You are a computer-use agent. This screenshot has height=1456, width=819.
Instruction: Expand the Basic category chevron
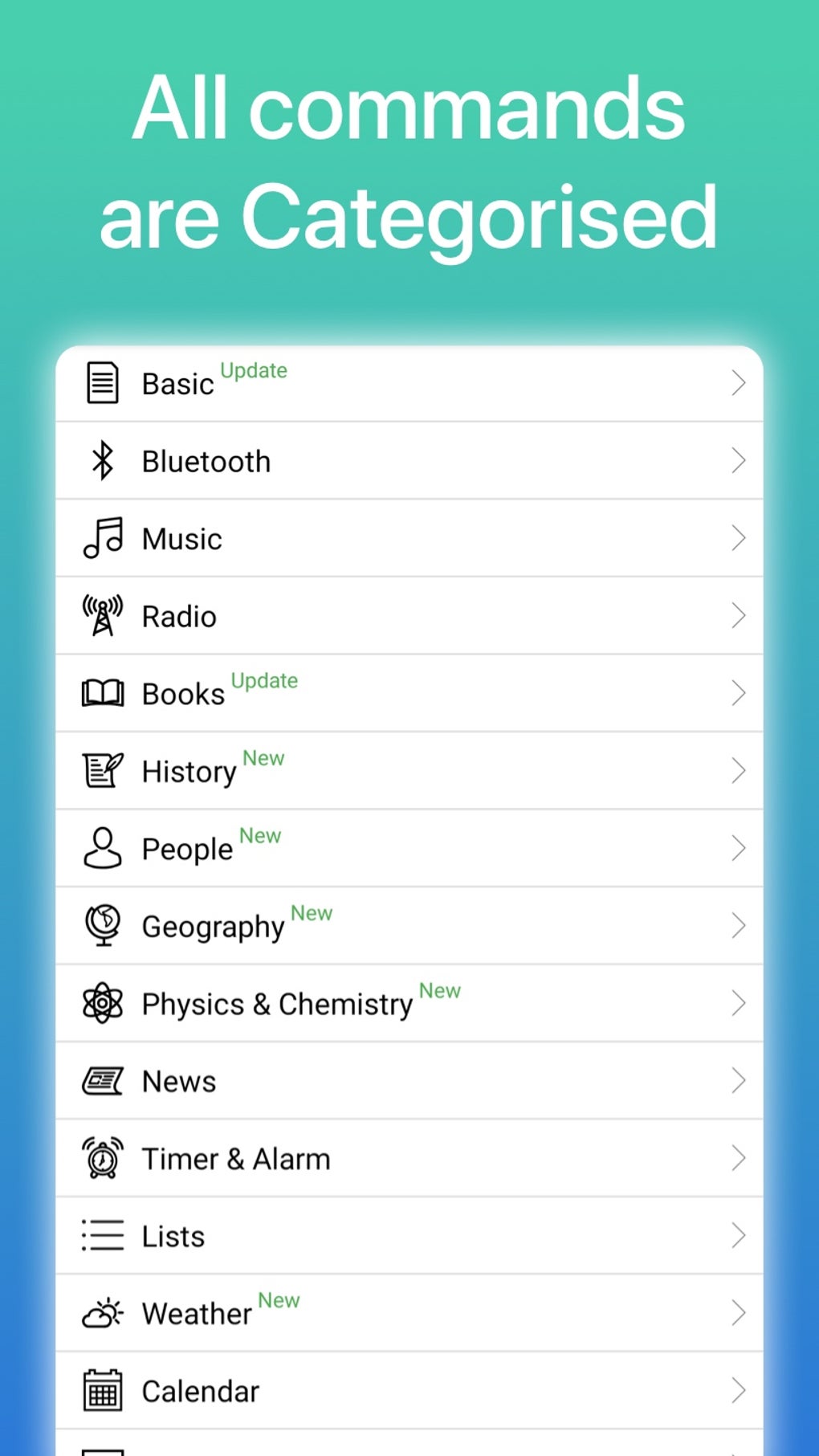[x=739, y=382]
